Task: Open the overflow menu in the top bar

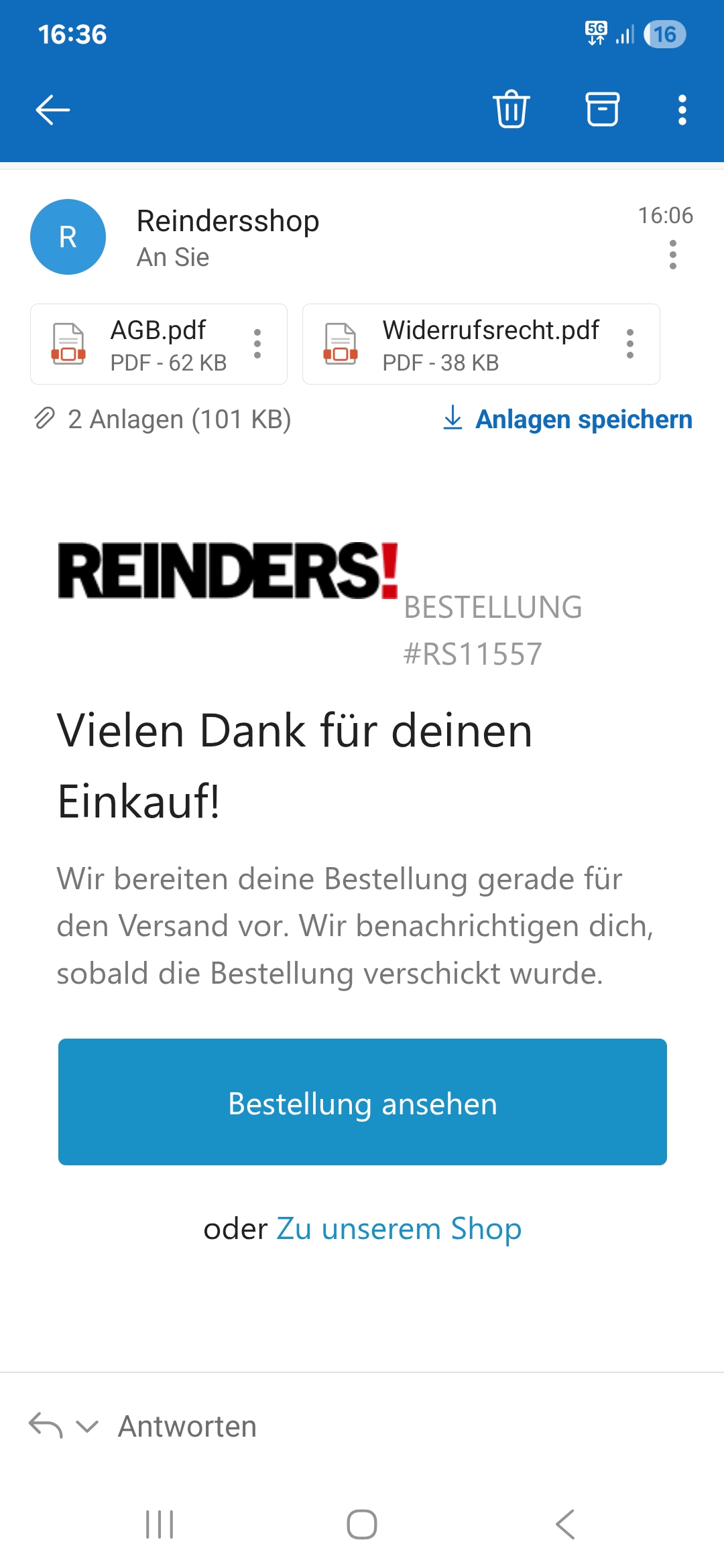Action: click(x=682, y=110)
